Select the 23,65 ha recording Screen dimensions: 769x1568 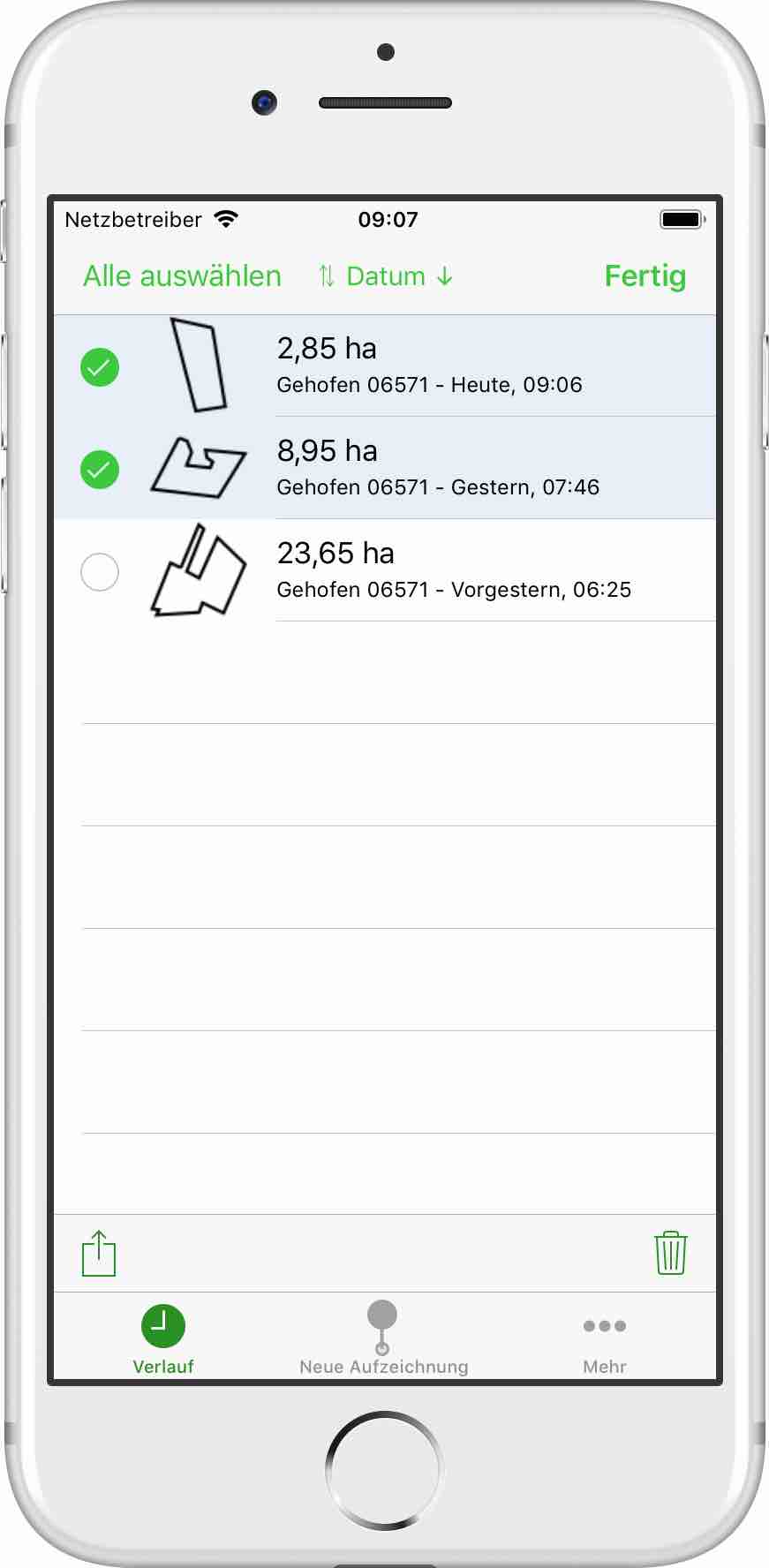click(100, 572)
